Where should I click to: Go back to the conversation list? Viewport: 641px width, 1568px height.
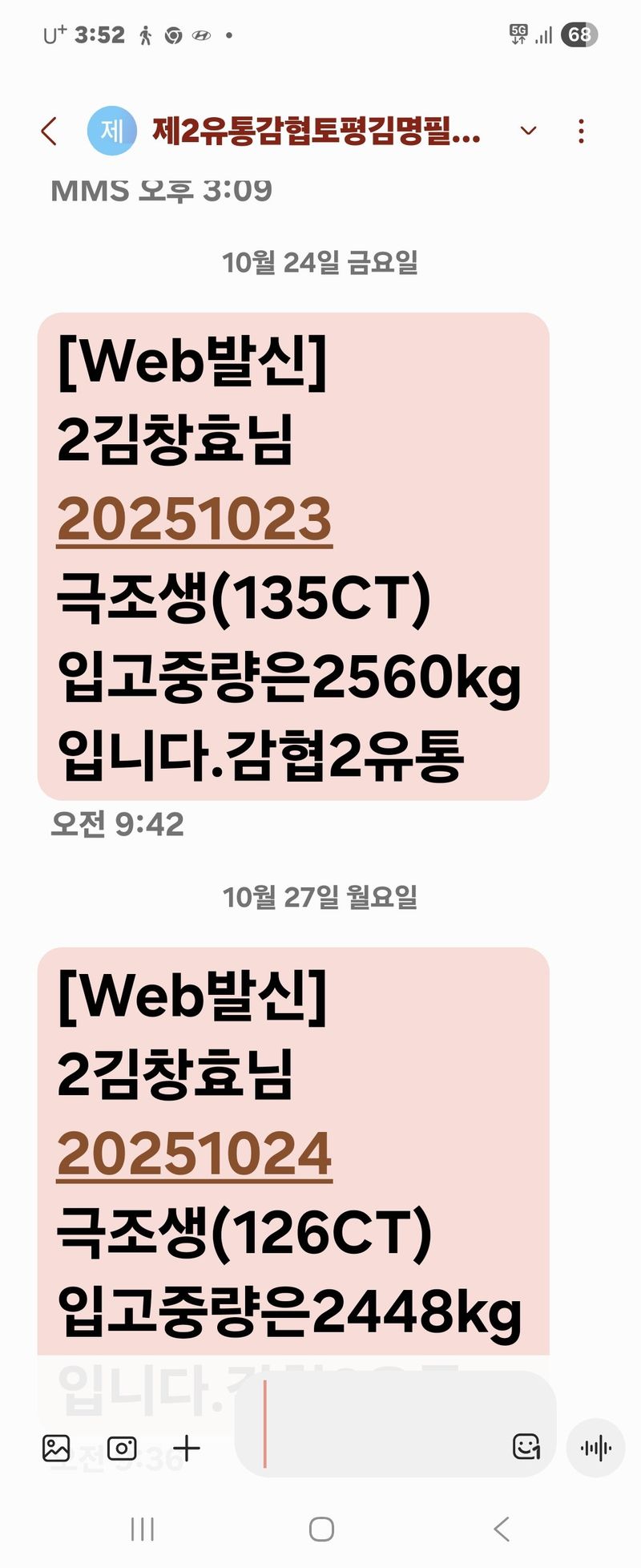[x=49, y=131]
